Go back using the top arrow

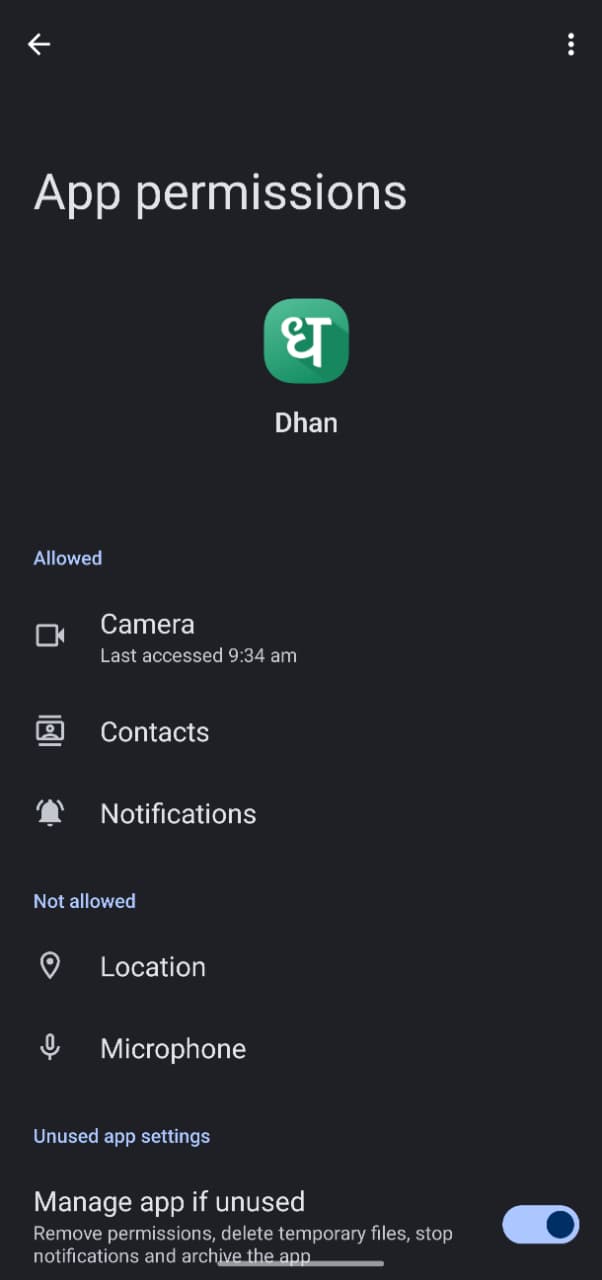pyautogui.click(x=39, y=44)
